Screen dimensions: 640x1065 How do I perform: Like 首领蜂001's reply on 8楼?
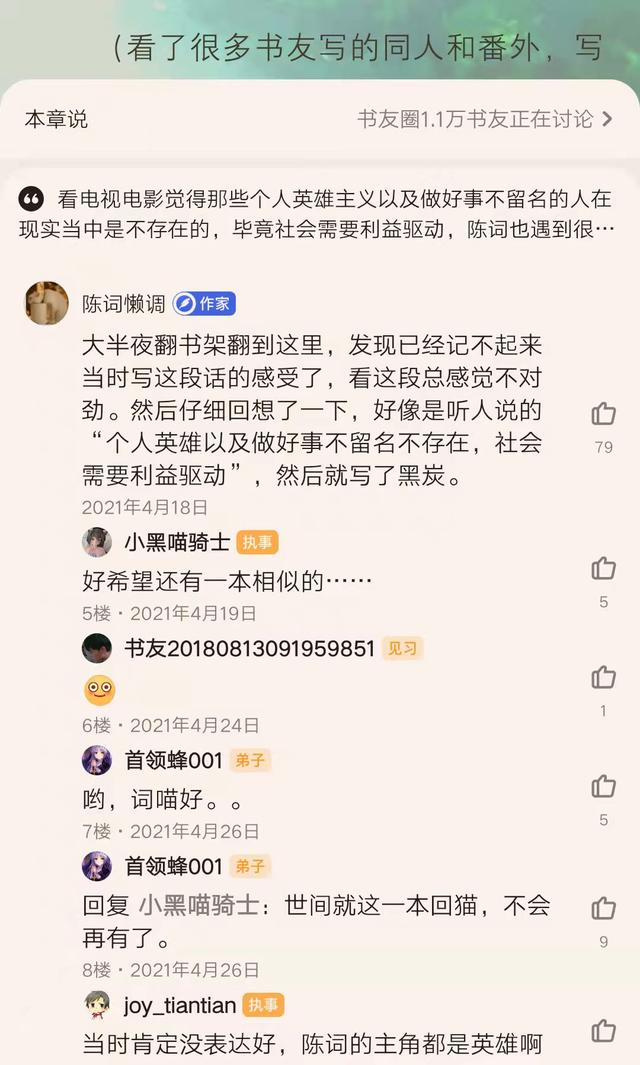click(x=603, y=909)
